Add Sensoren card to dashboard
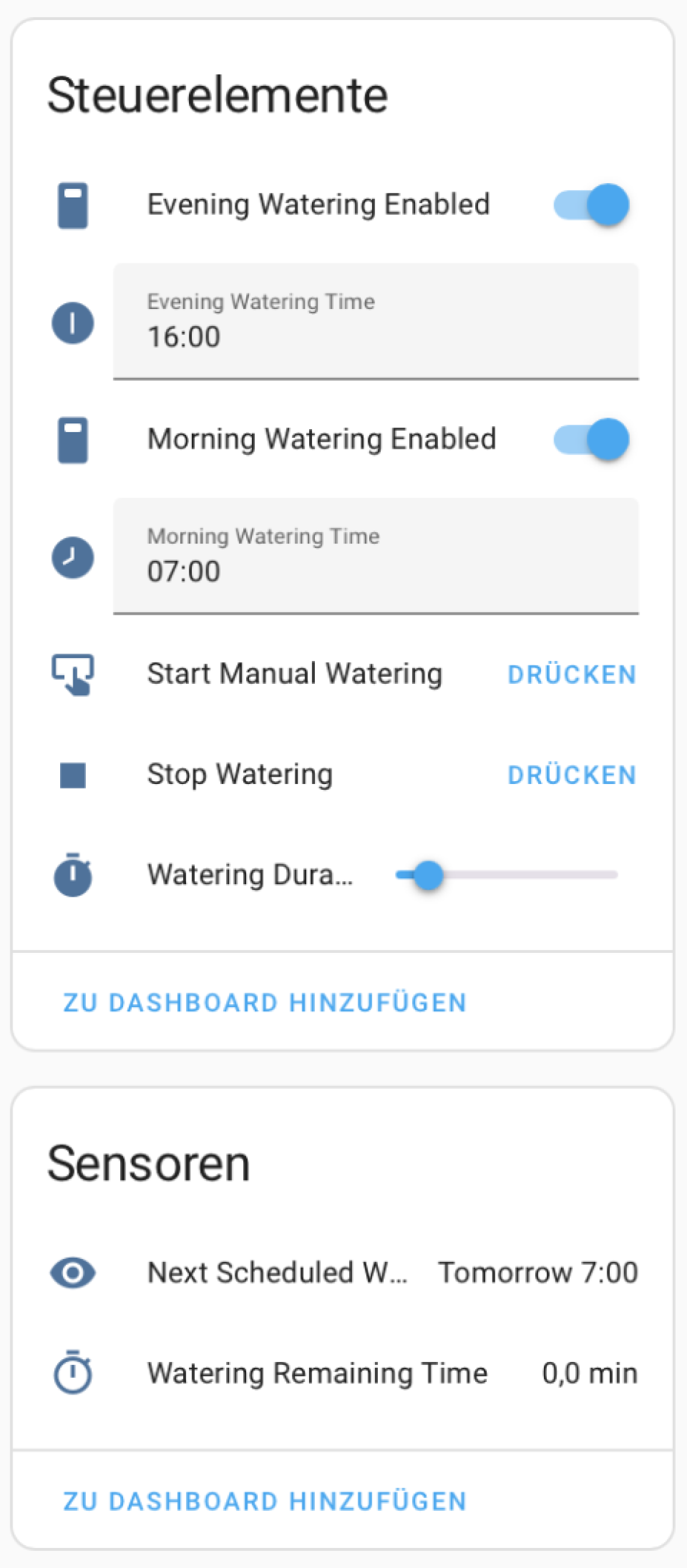This screenshot has width=687, height=1568. (x=265, y=1501)
